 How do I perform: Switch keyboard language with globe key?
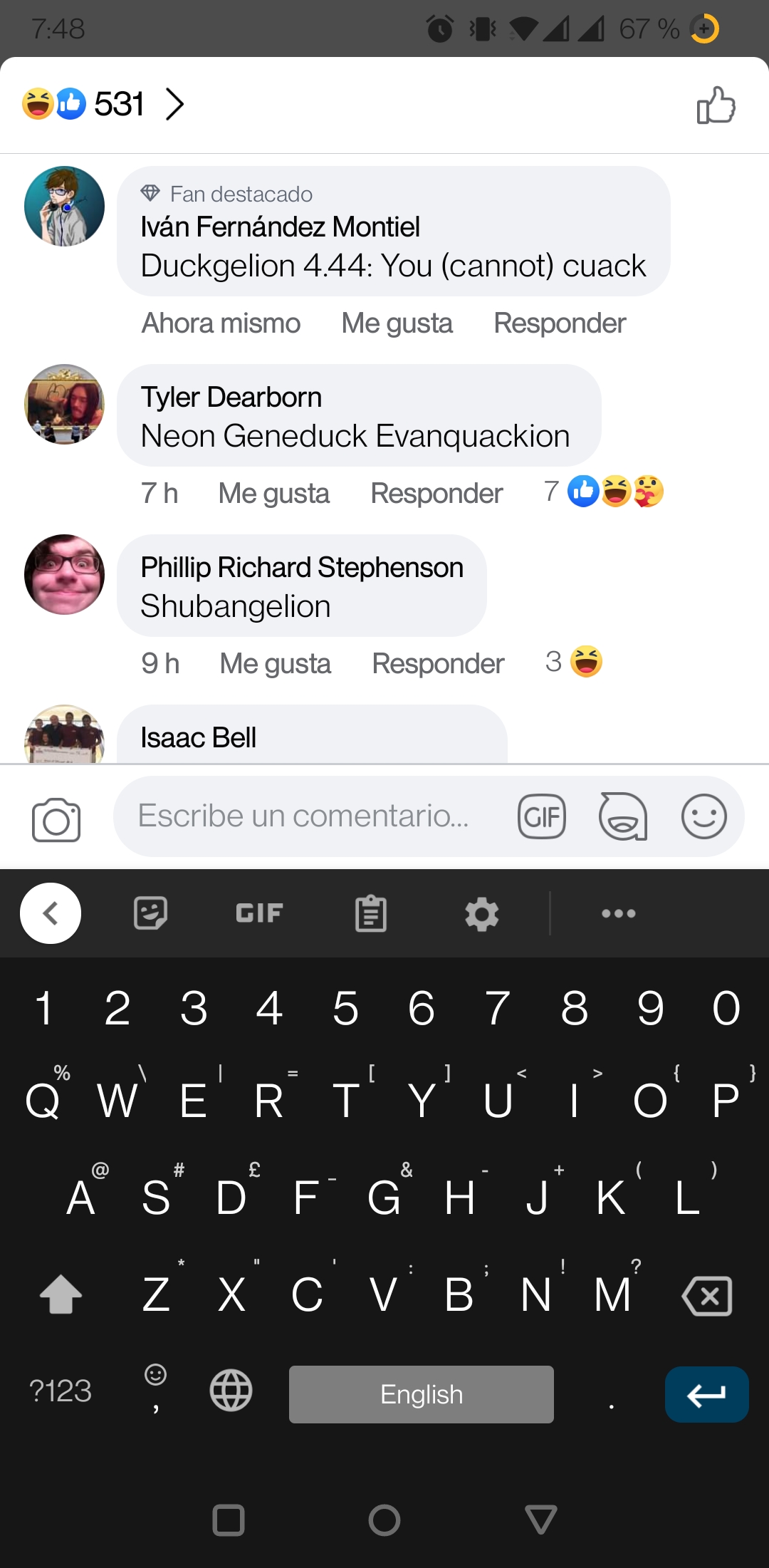(231, 1391)
